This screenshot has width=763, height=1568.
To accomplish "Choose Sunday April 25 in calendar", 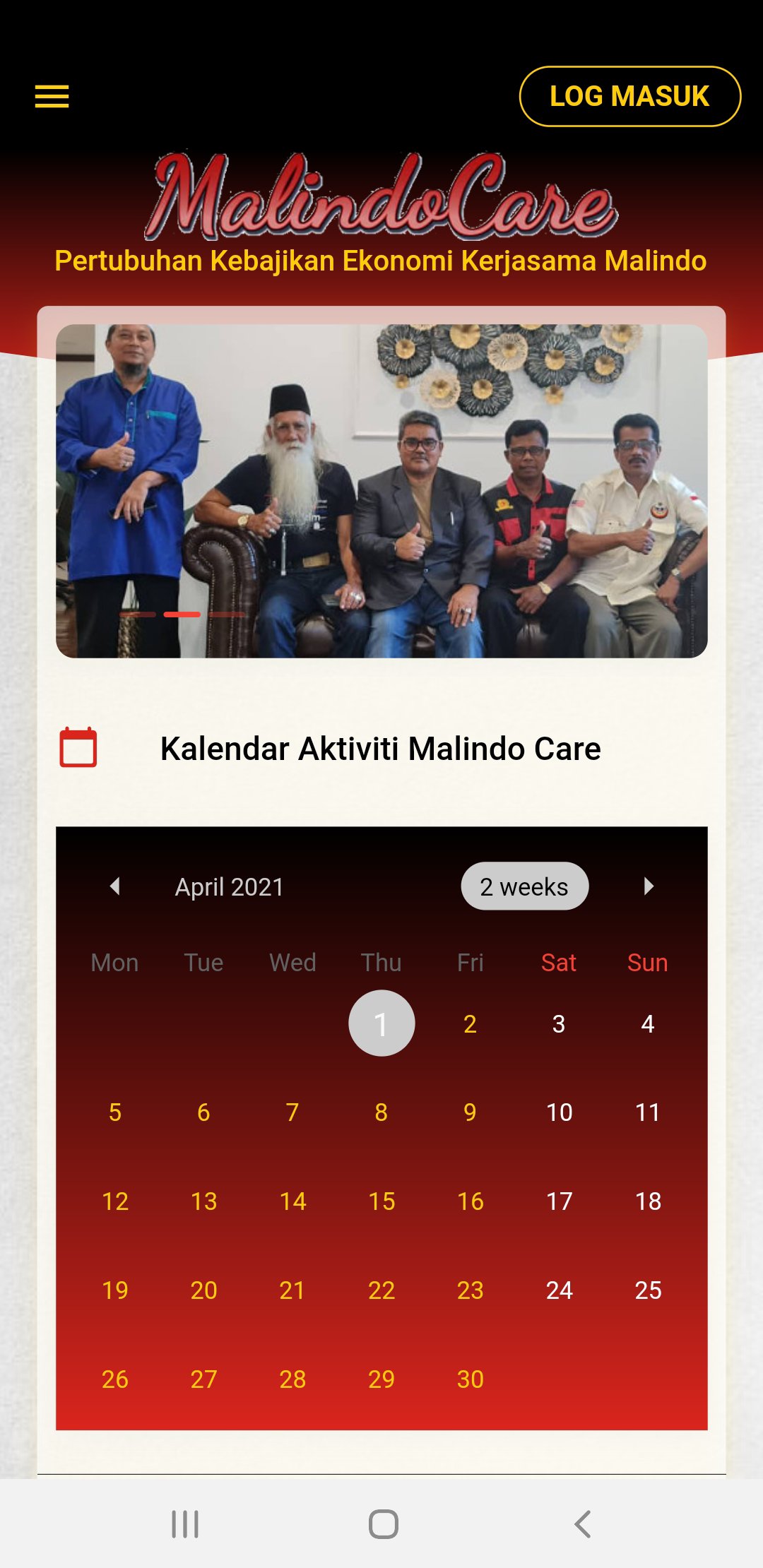I will pyautogui.click(x=648, y=1290).
